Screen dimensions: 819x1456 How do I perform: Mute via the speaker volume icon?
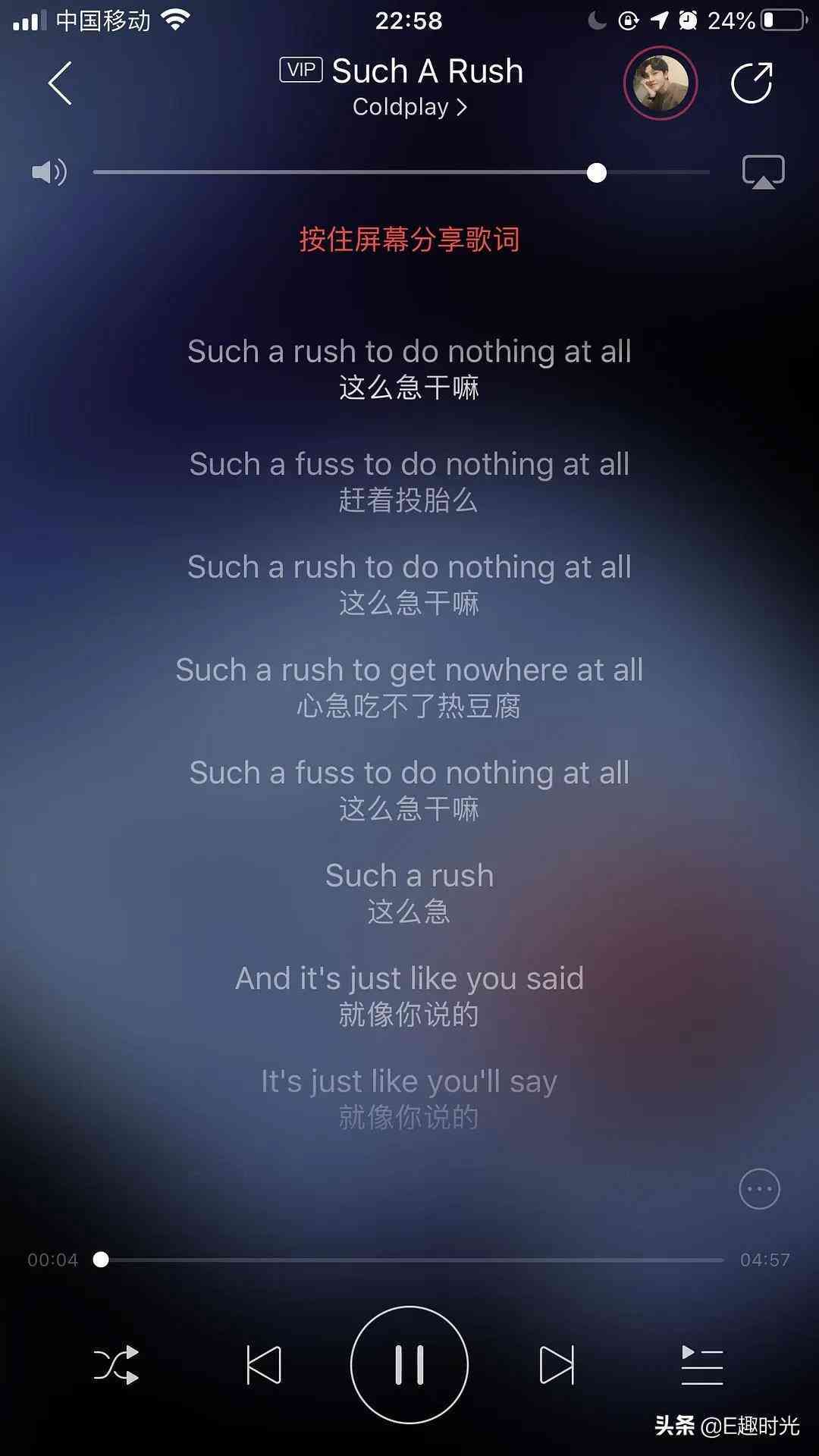click(x=49, y=173)
